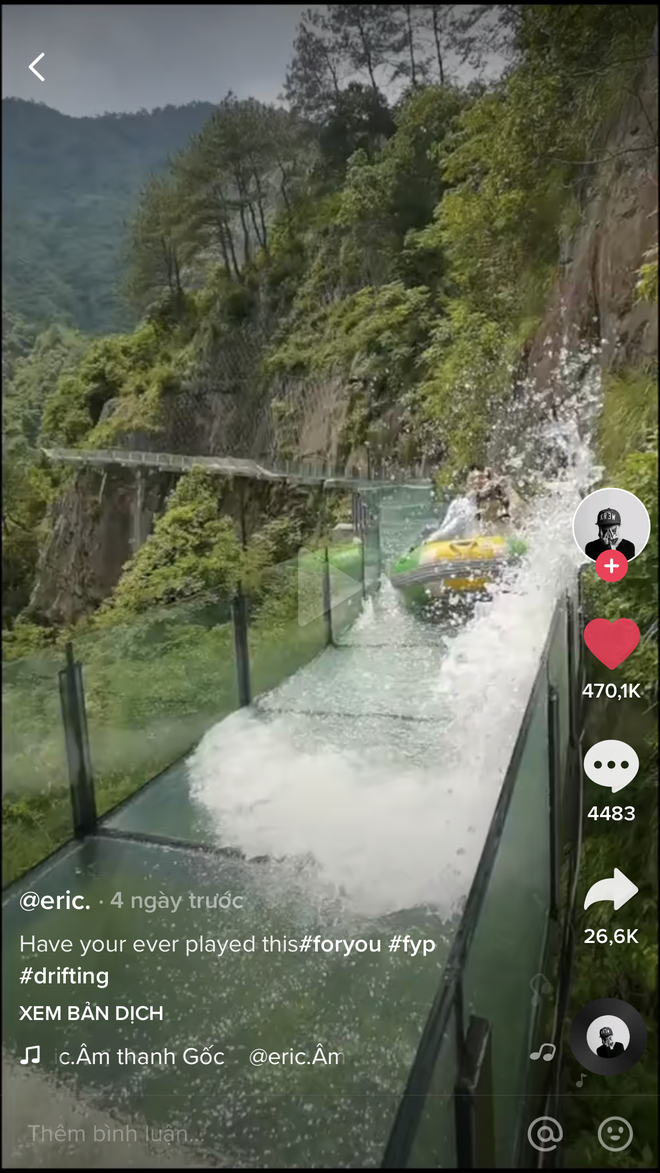Tap XEM BẢN DỊCH to see the translation
Viewport: 660px width, 1173px height.
point(91,1013)
